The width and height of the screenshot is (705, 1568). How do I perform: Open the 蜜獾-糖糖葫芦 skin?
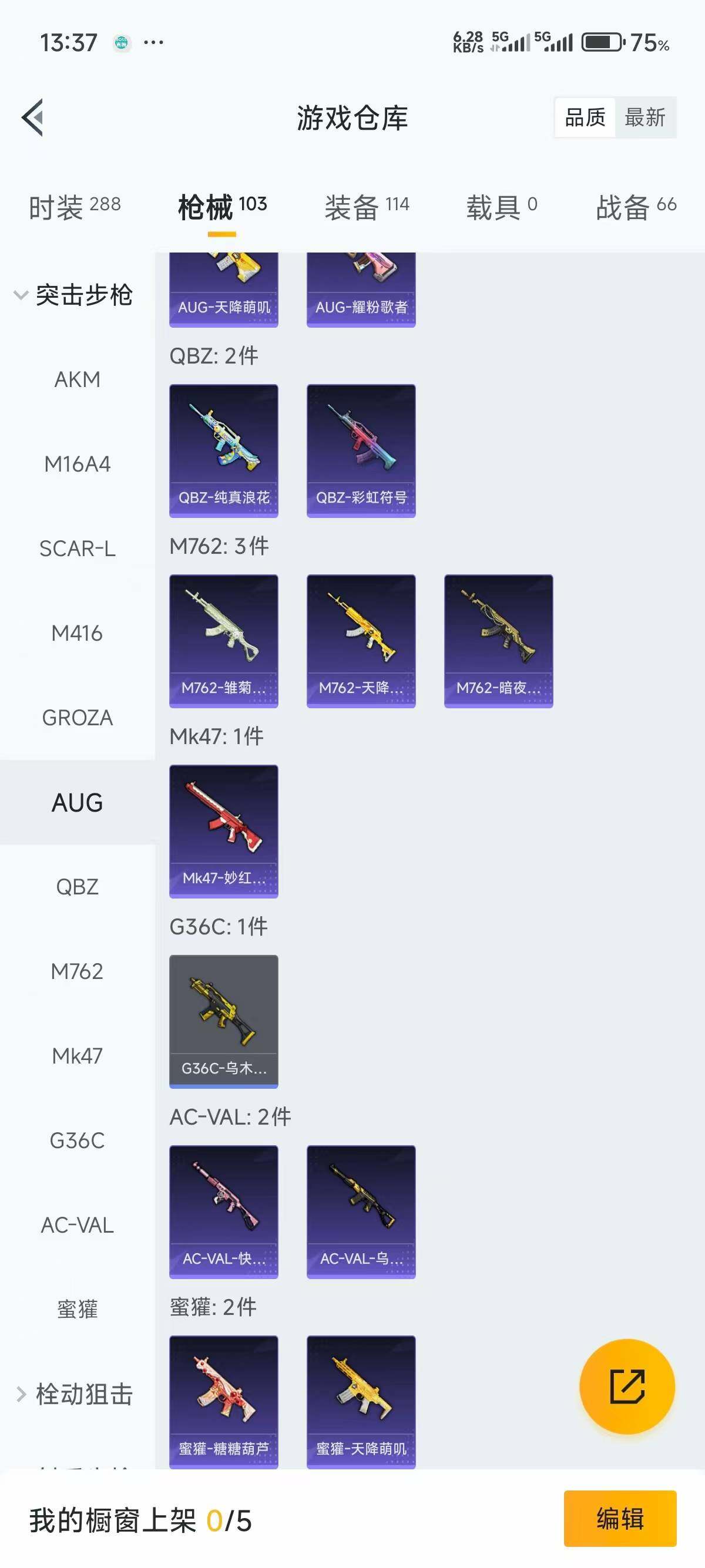(223, 1401)
